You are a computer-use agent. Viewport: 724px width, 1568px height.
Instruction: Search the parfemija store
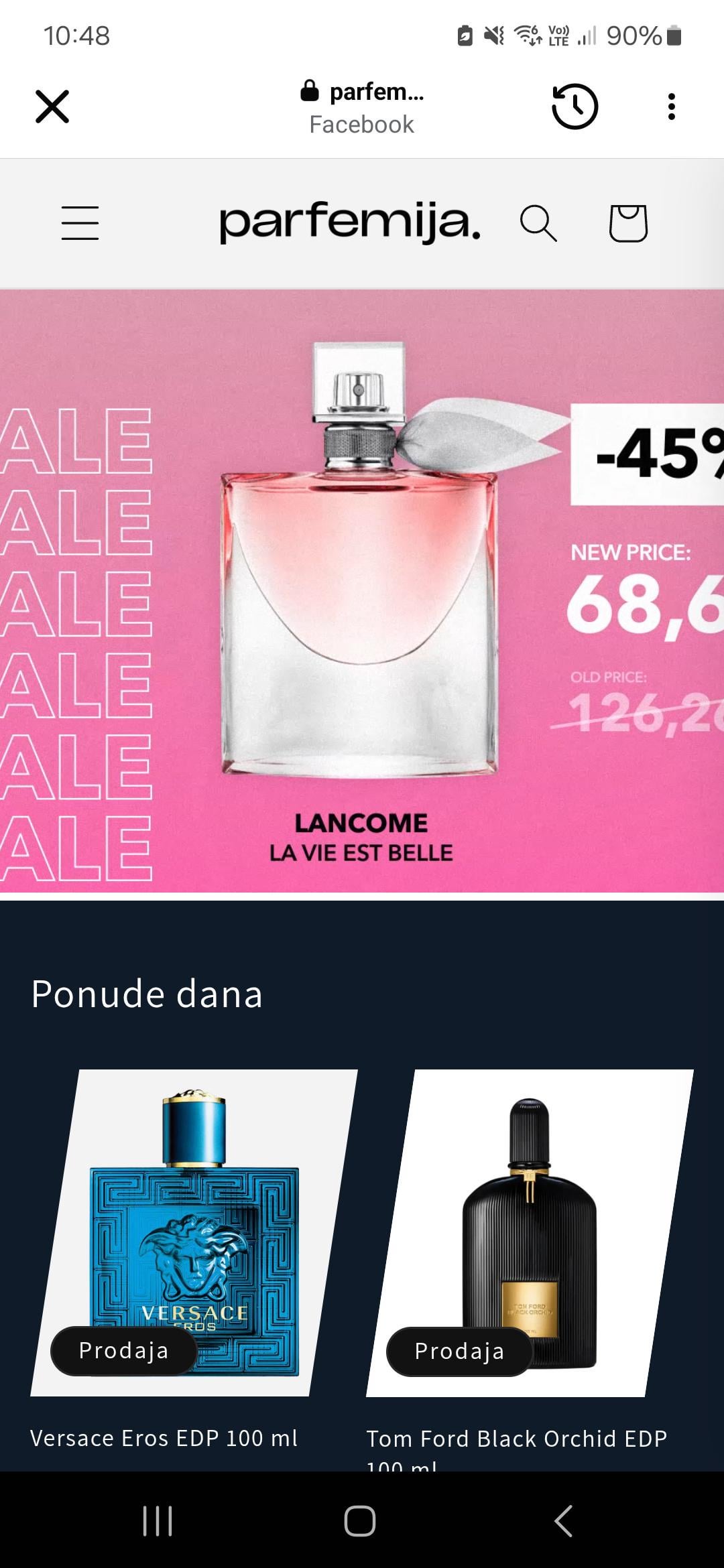pyautogui.click(x=538, y=223)
